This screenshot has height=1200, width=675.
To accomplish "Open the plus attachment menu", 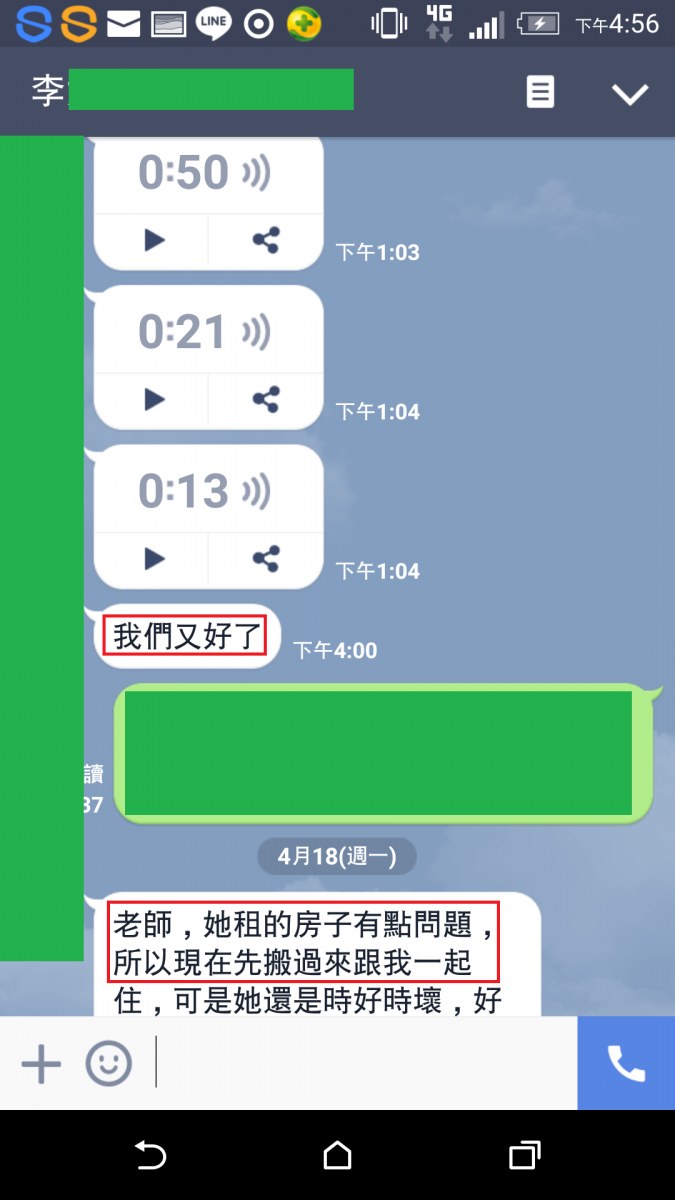I will [x=41, y=1063].
